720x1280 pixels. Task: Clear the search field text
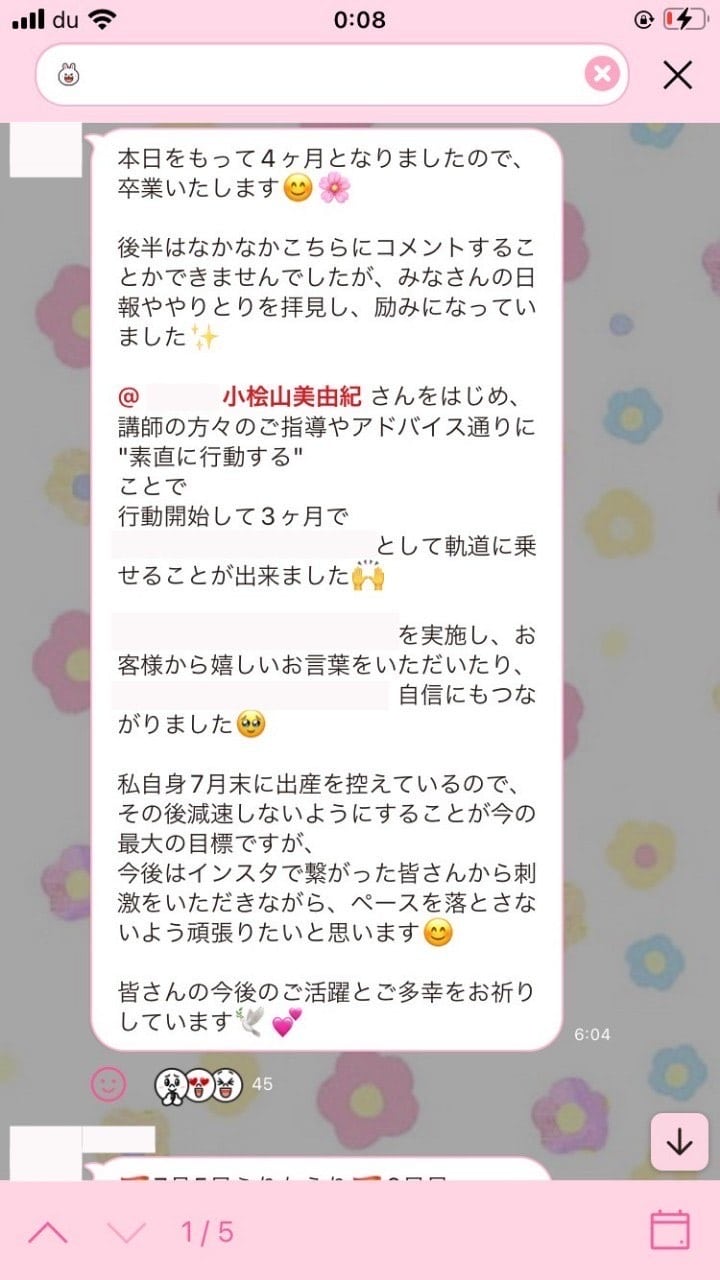602,74
